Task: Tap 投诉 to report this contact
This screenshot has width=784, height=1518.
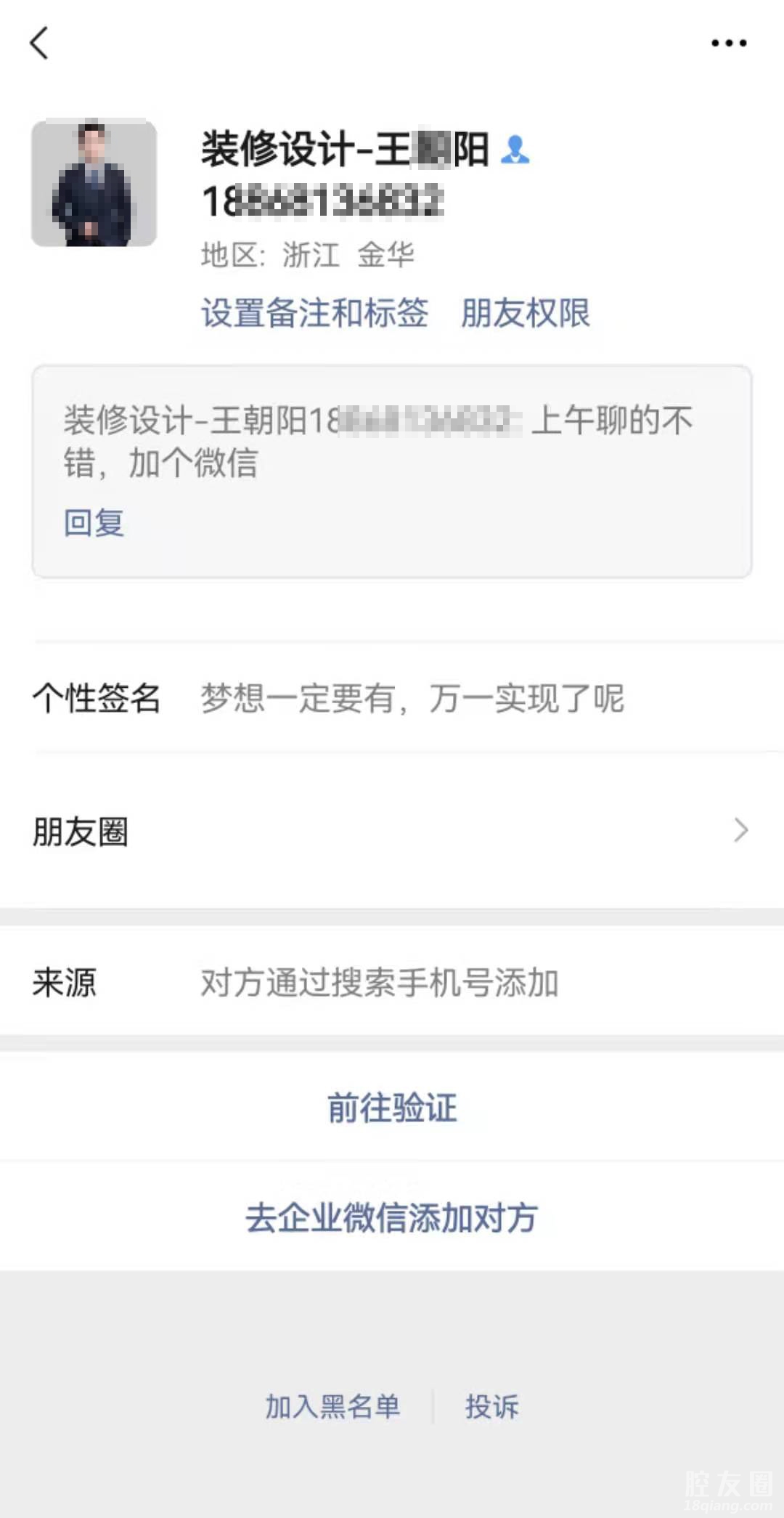Action: pyautogui.click(x=492, y=1407)
